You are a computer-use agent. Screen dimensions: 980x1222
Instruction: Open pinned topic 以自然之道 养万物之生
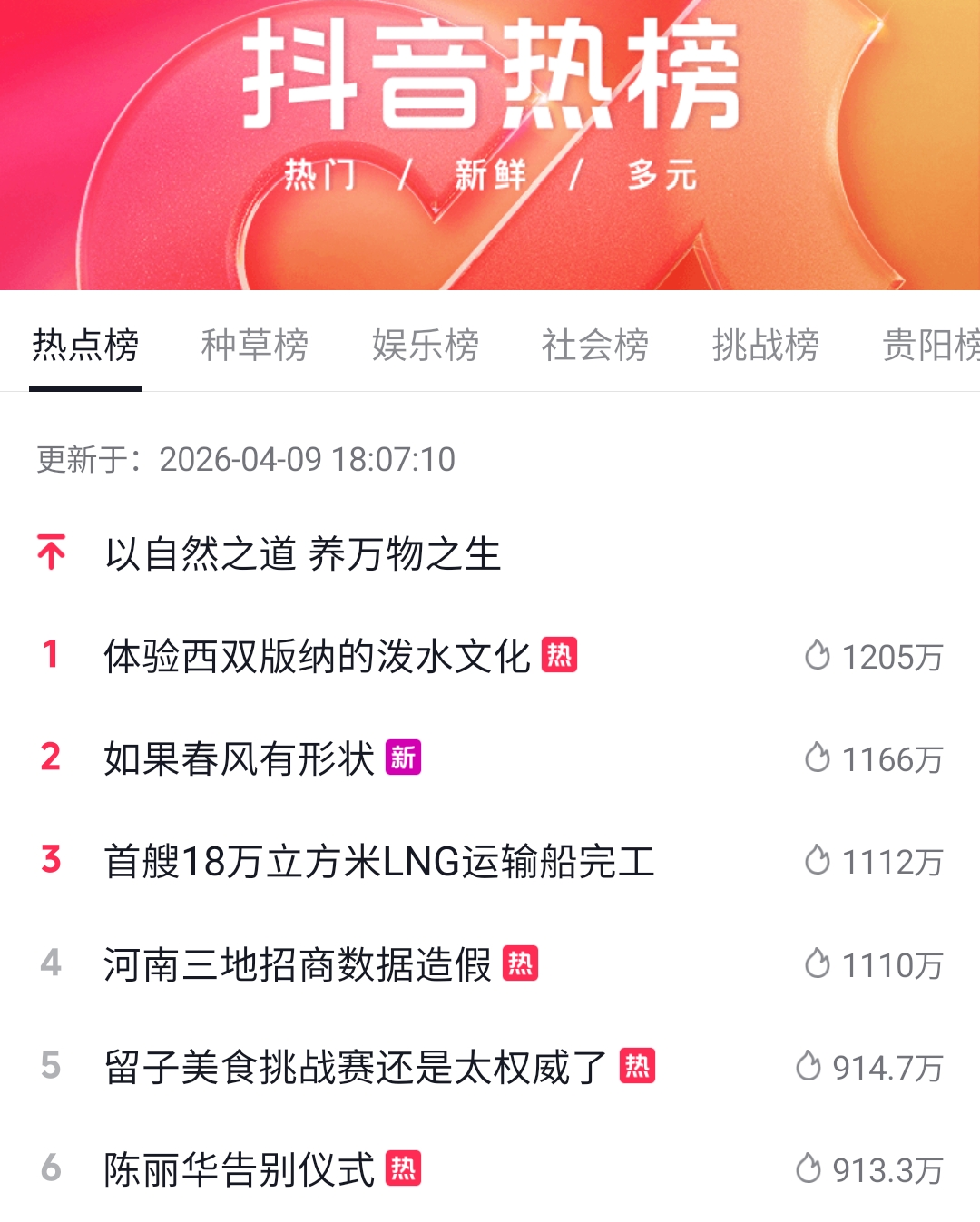302,553
